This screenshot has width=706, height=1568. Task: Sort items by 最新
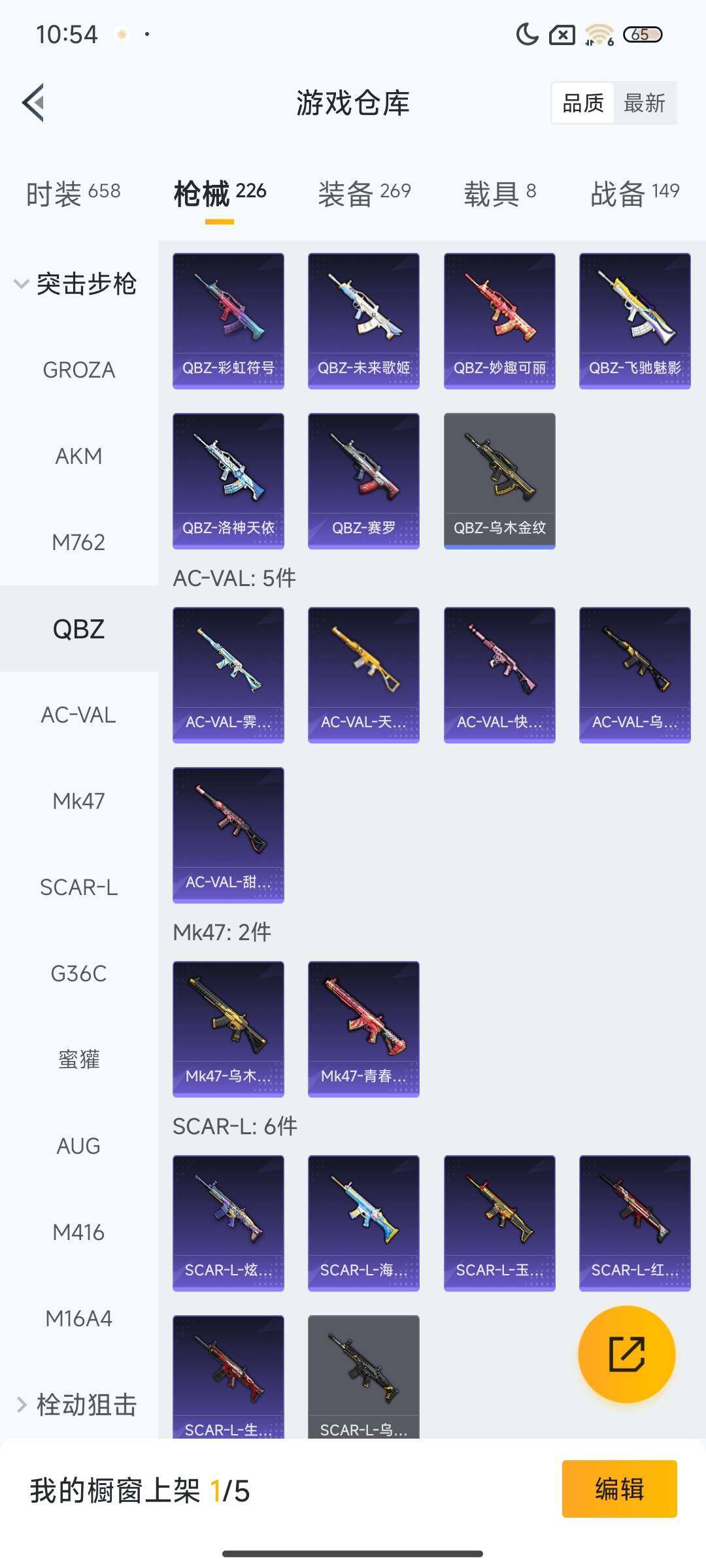[x=644, y=103]
